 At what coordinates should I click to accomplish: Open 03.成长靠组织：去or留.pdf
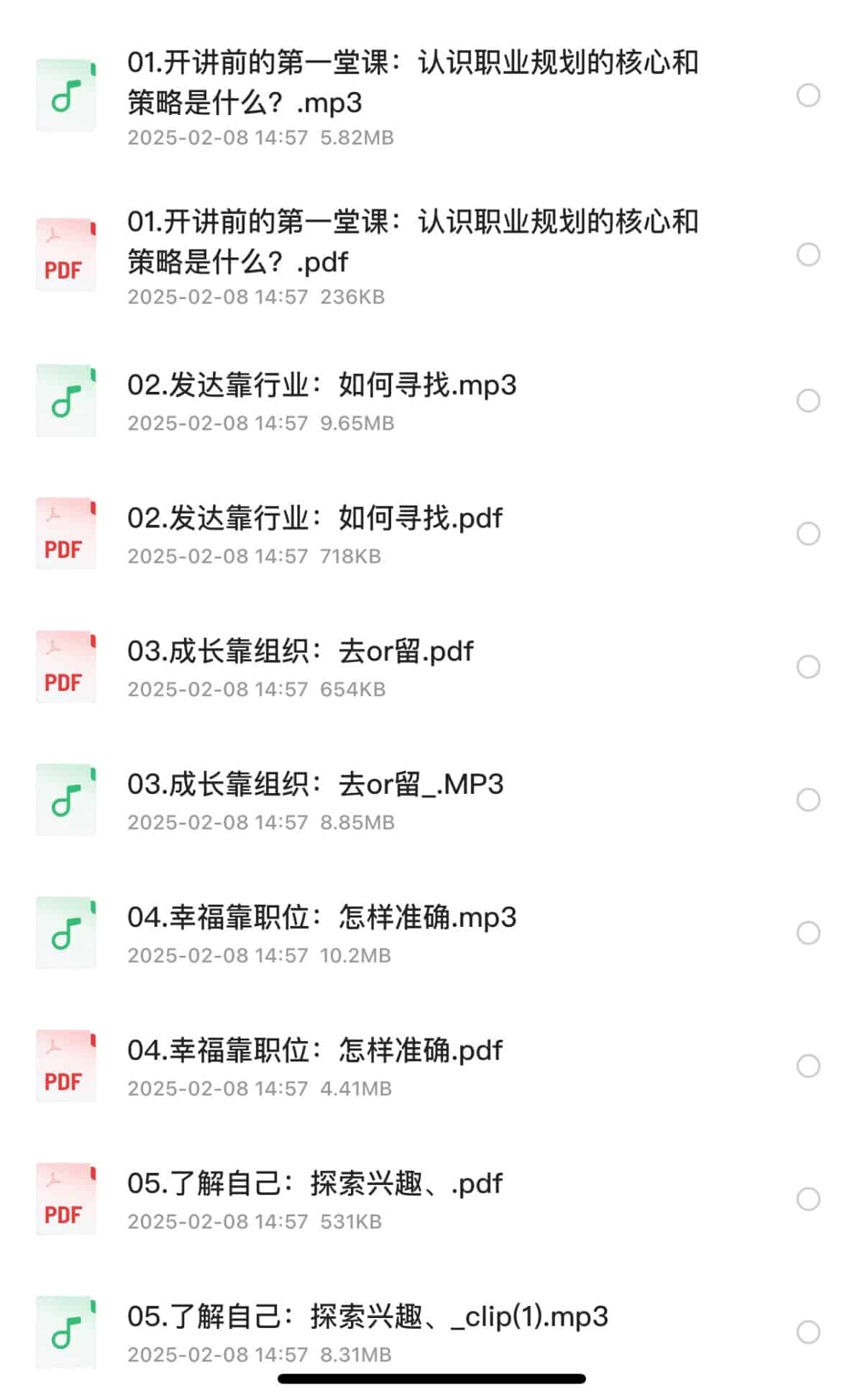[300, 651]
